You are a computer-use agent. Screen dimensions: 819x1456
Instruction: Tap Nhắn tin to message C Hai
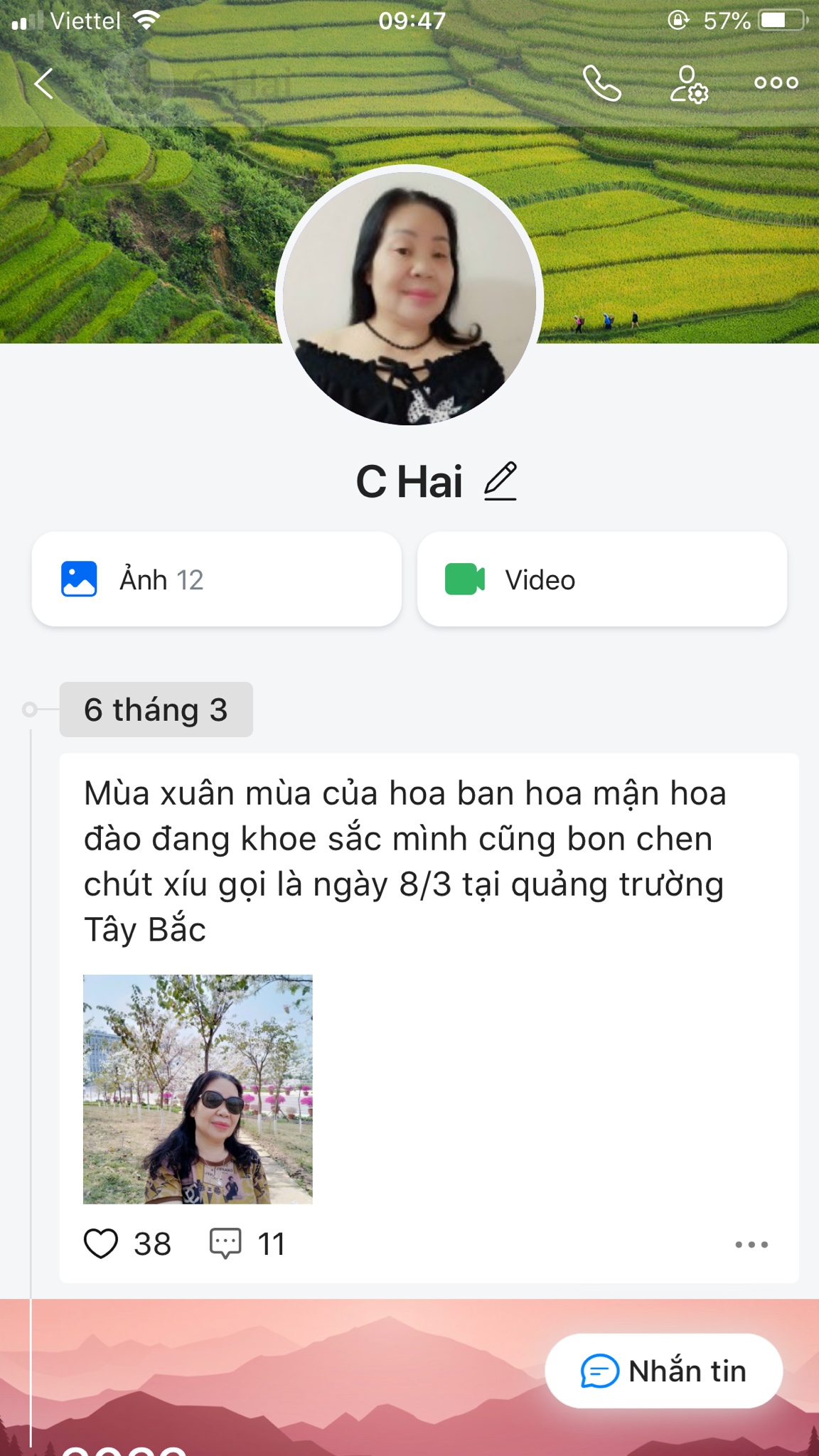pyautogui.click(x=663, y=1371)
